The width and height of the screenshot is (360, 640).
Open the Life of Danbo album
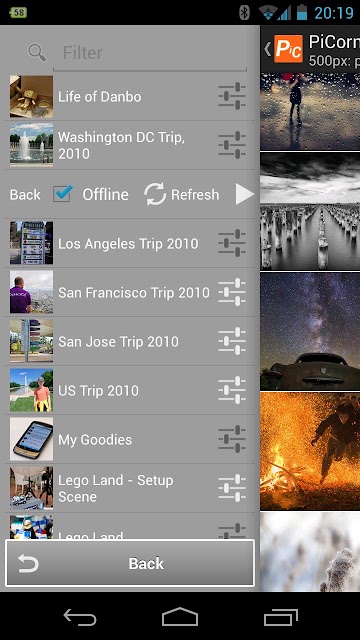[130, 97]
